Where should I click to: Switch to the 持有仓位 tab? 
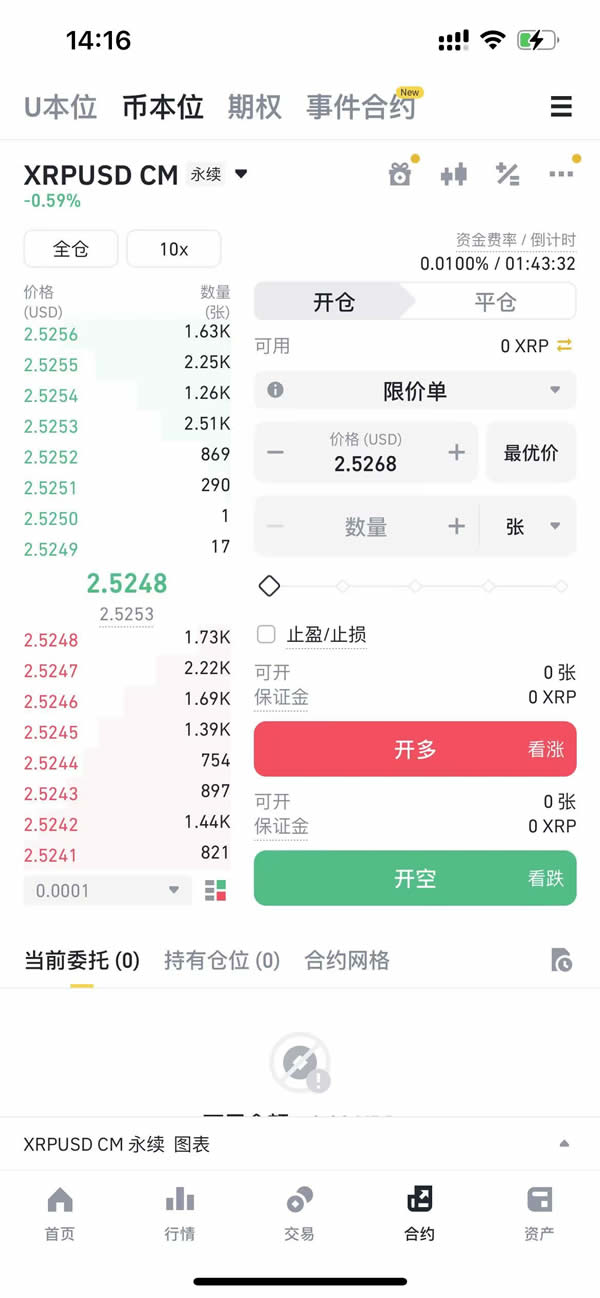coord(222,961)
